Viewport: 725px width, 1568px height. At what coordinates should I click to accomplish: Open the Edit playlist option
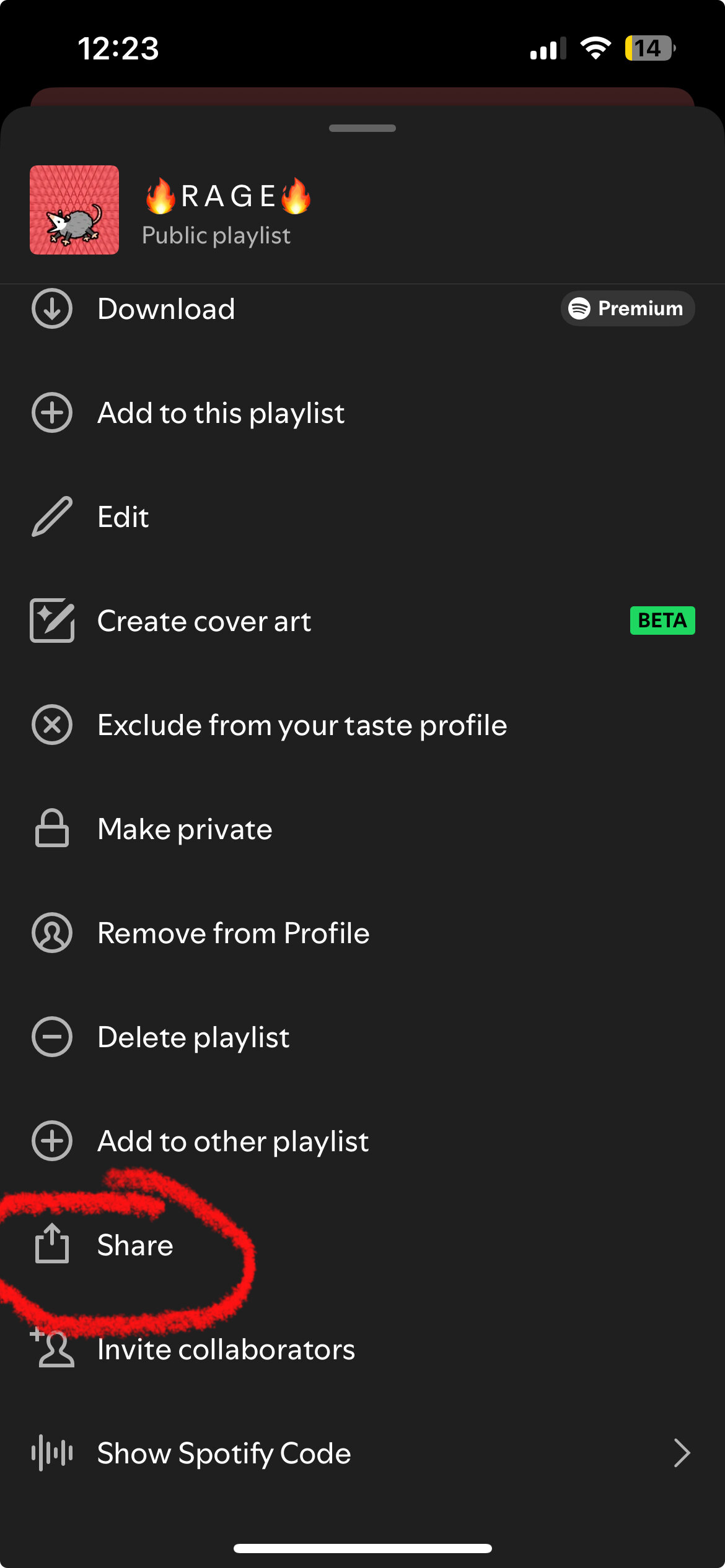(123, 517)
